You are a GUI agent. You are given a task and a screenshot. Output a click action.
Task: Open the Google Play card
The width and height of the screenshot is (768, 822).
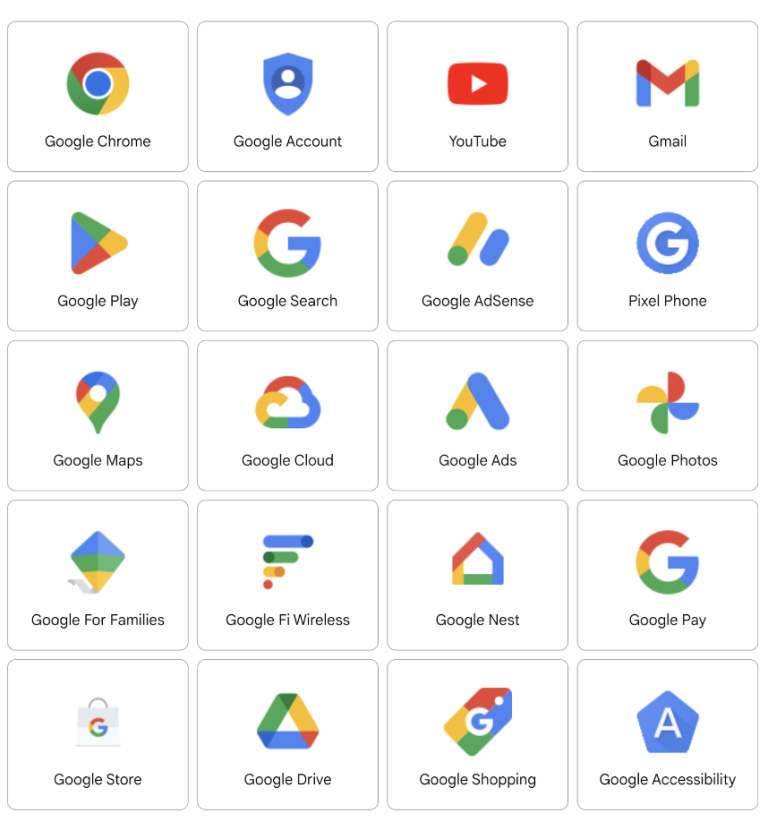[x=98, y=256]
